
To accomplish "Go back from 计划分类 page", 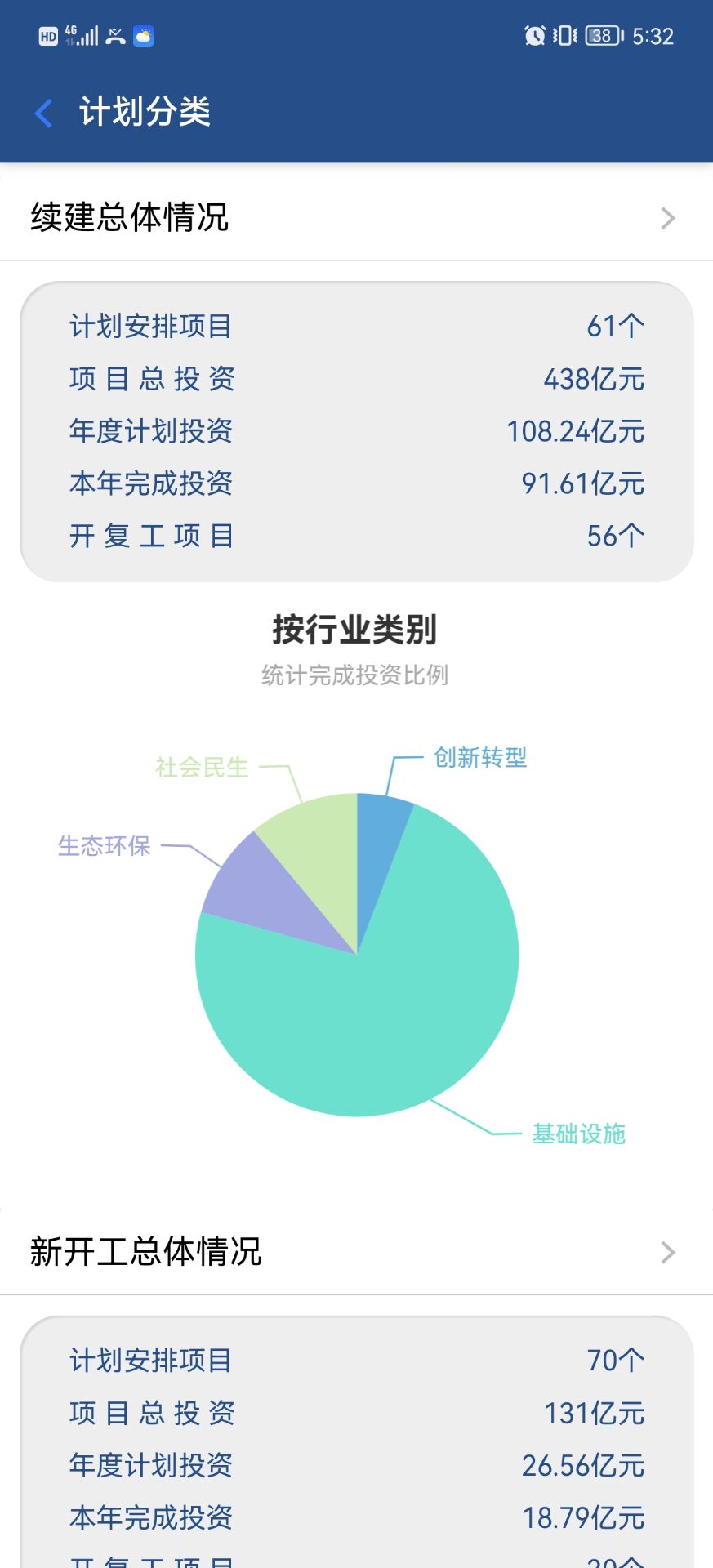I will point(44,113).
